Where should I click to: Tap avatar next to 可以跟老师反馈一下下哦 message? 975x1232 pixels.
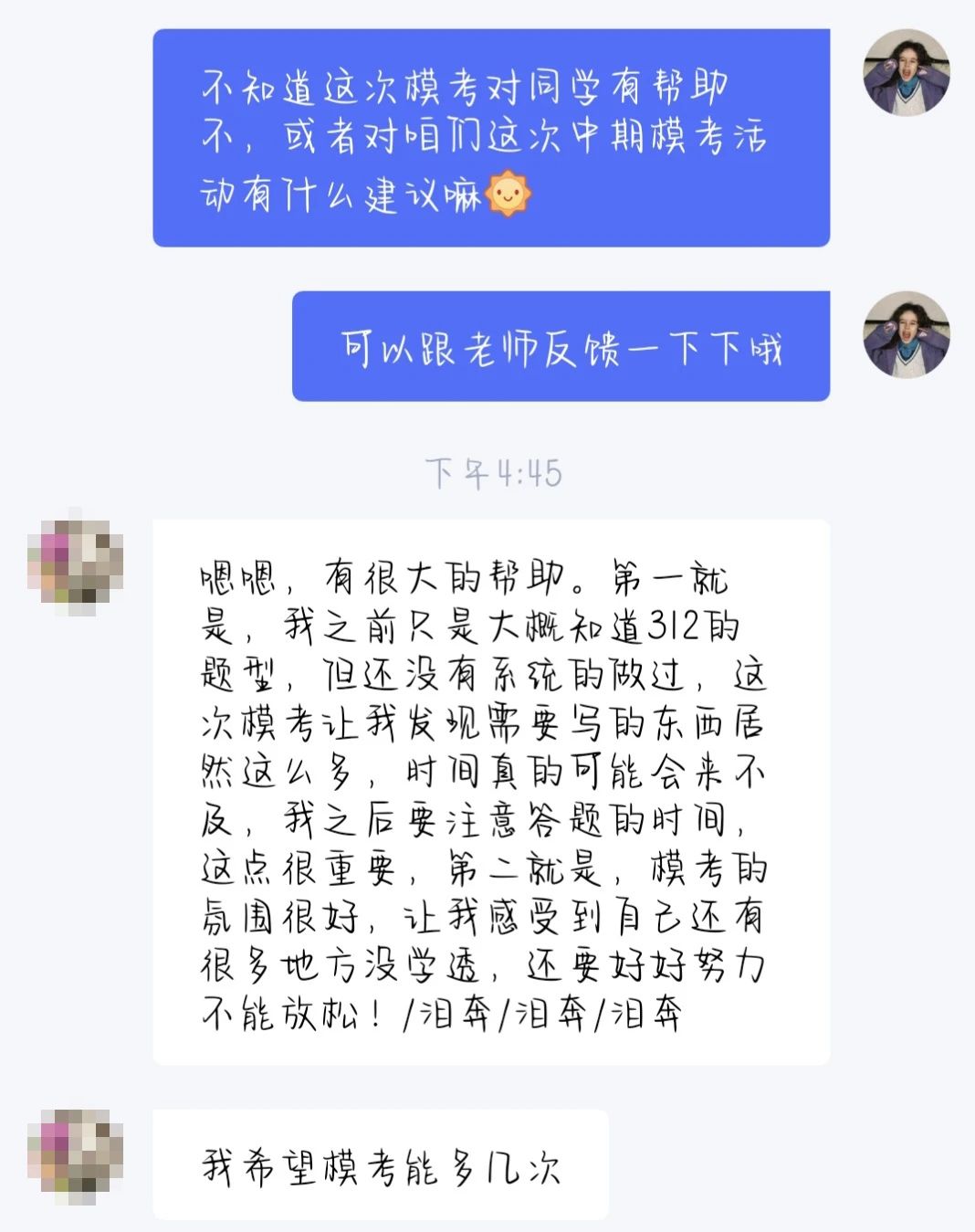point(907,335)
